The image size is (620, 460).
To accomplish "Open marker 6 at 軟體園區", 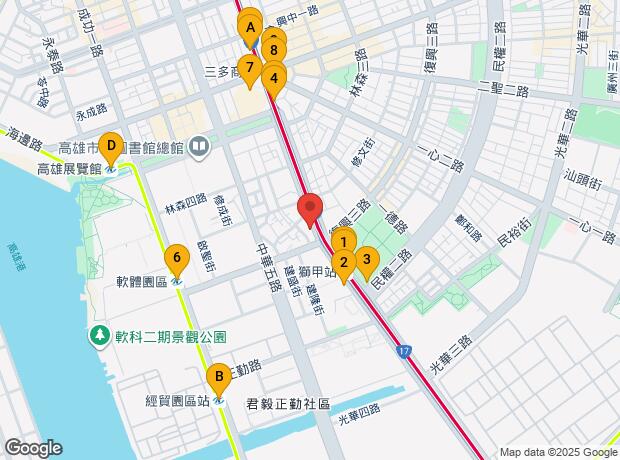I will tap(177, 260).
